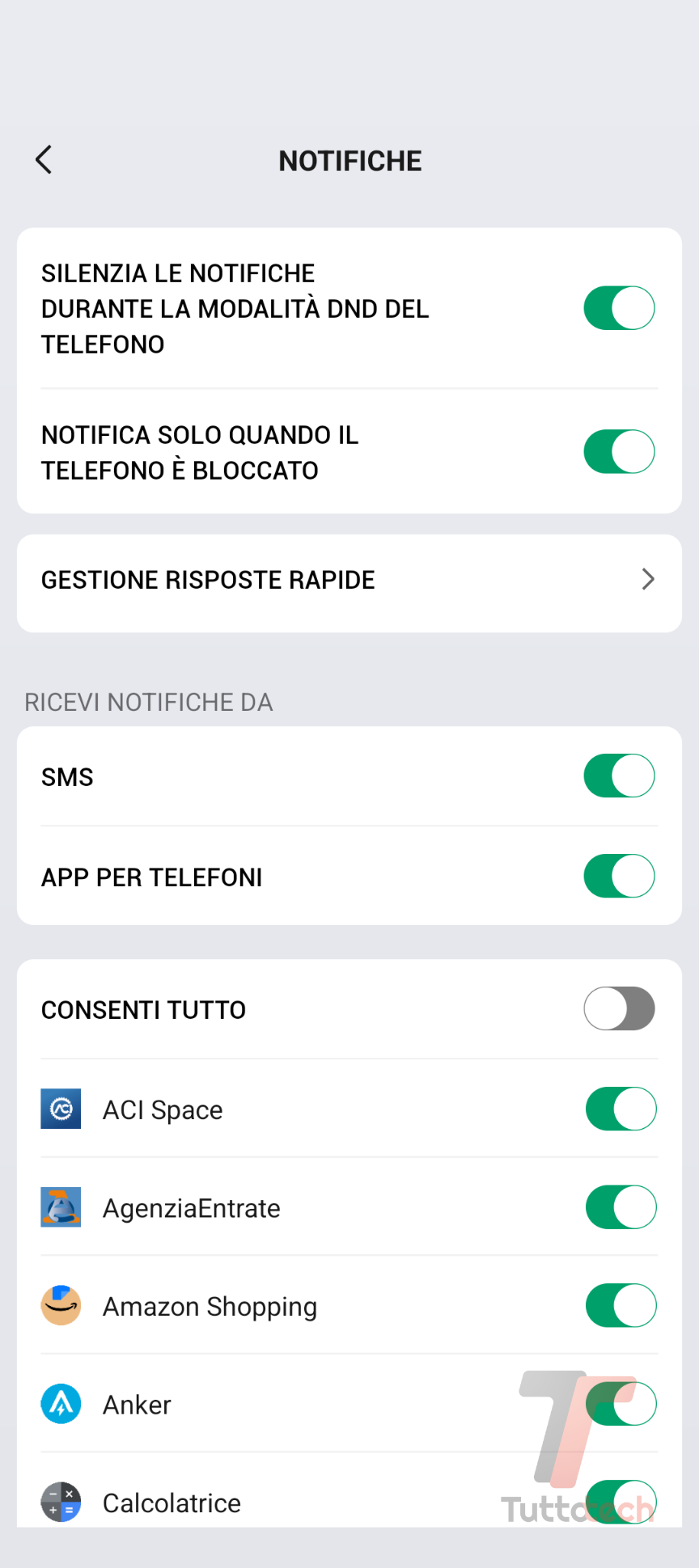The image size is (699, 1568).
Task: Open Gestione risposte rapide
Action: [349, 581]
